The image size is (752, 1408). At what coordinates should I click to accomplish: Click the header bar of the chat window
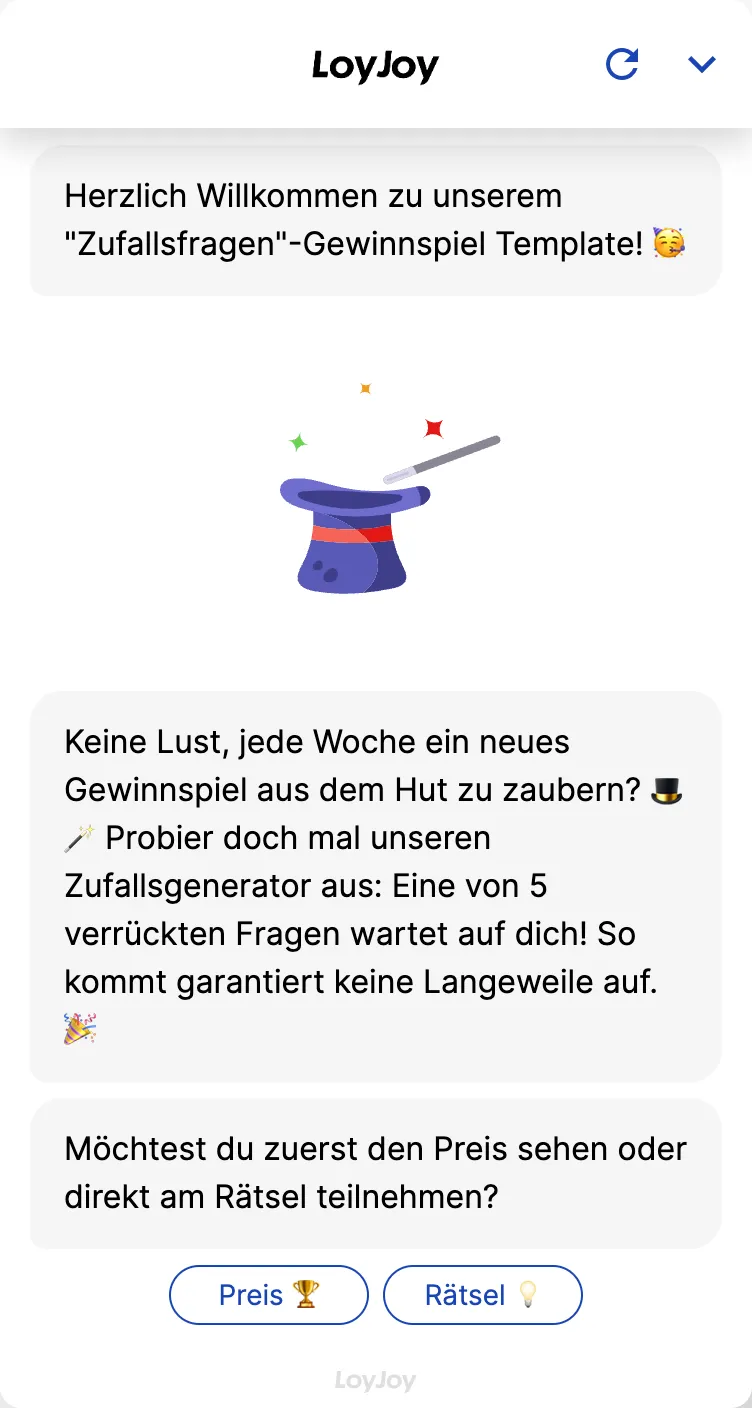(x=376, y=63)
